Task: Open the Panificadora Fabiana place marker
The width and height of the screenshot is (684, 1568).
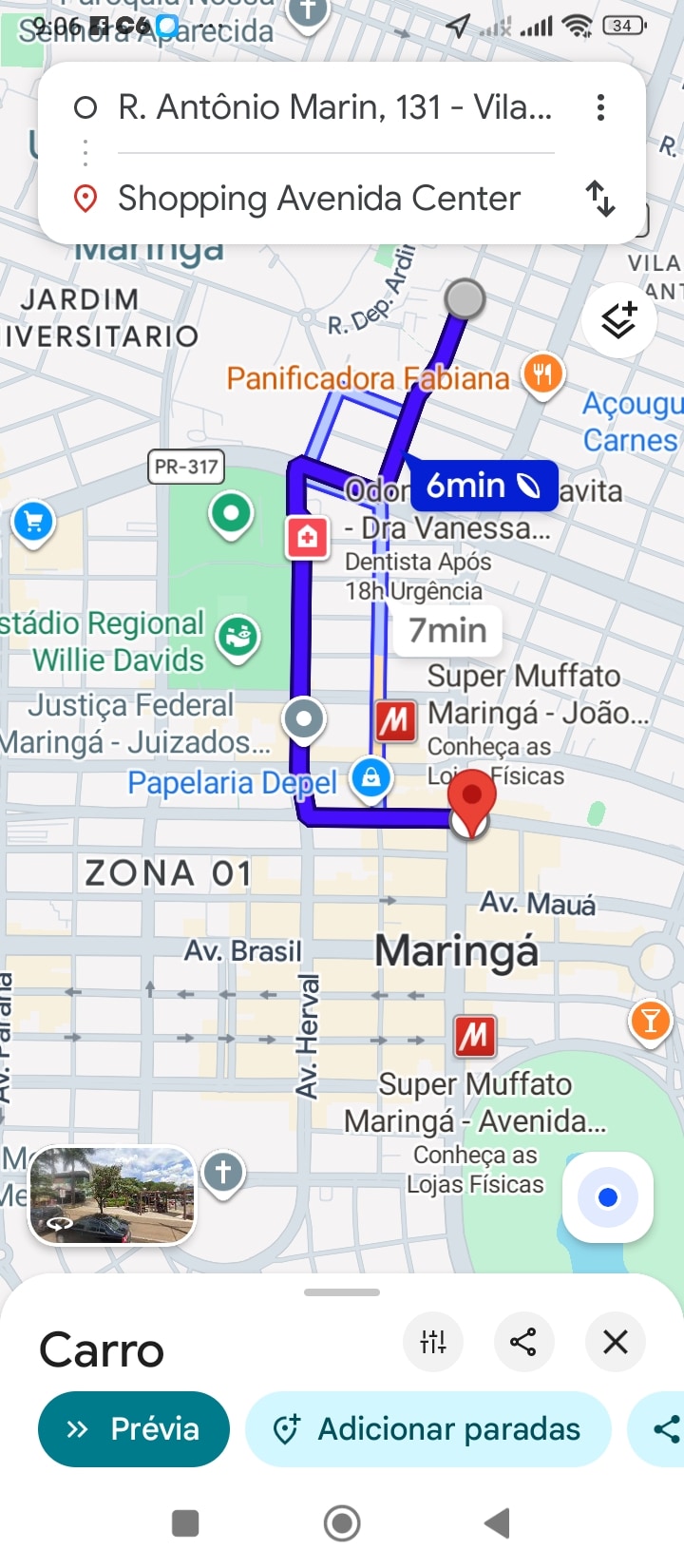Action: click(542, 374)
